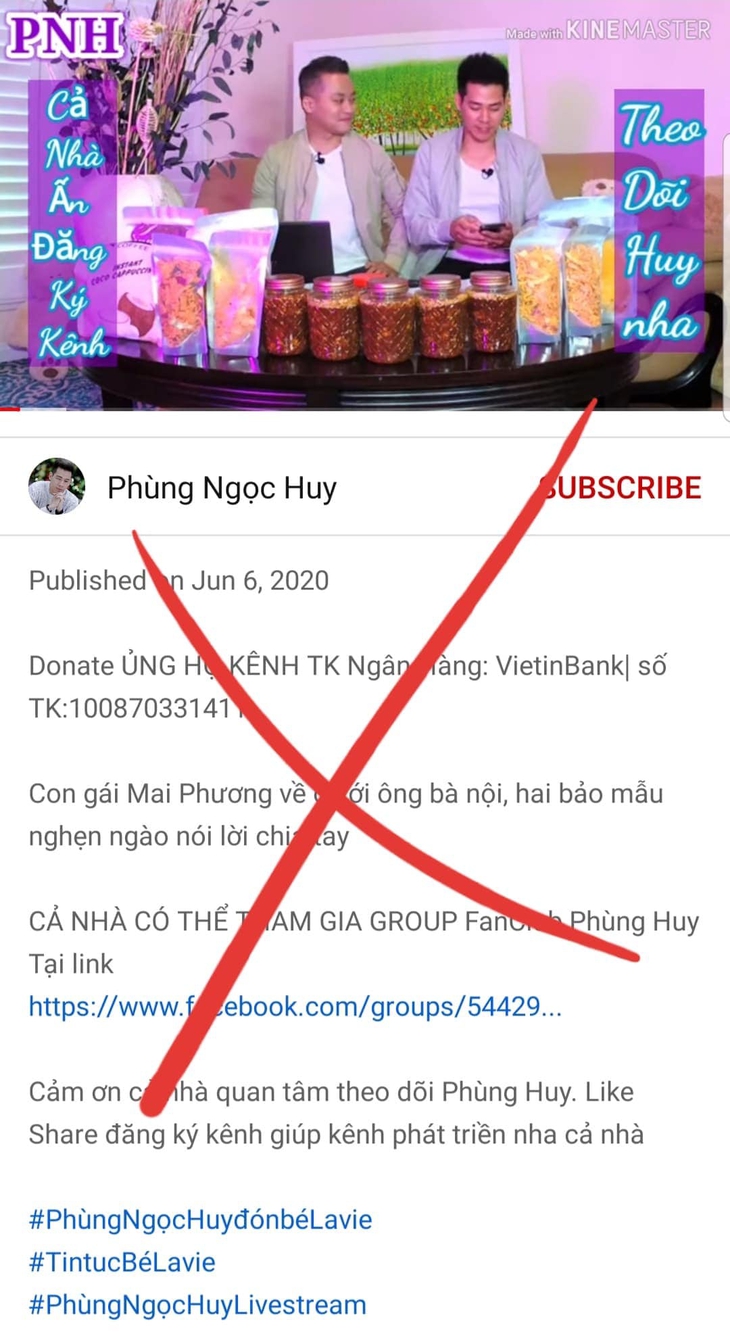Viewport: 730px width, 1332px height.
Task: Open hashtag #TintucBéLavie
Action: pyautogui.click(x=122, y=1262)
